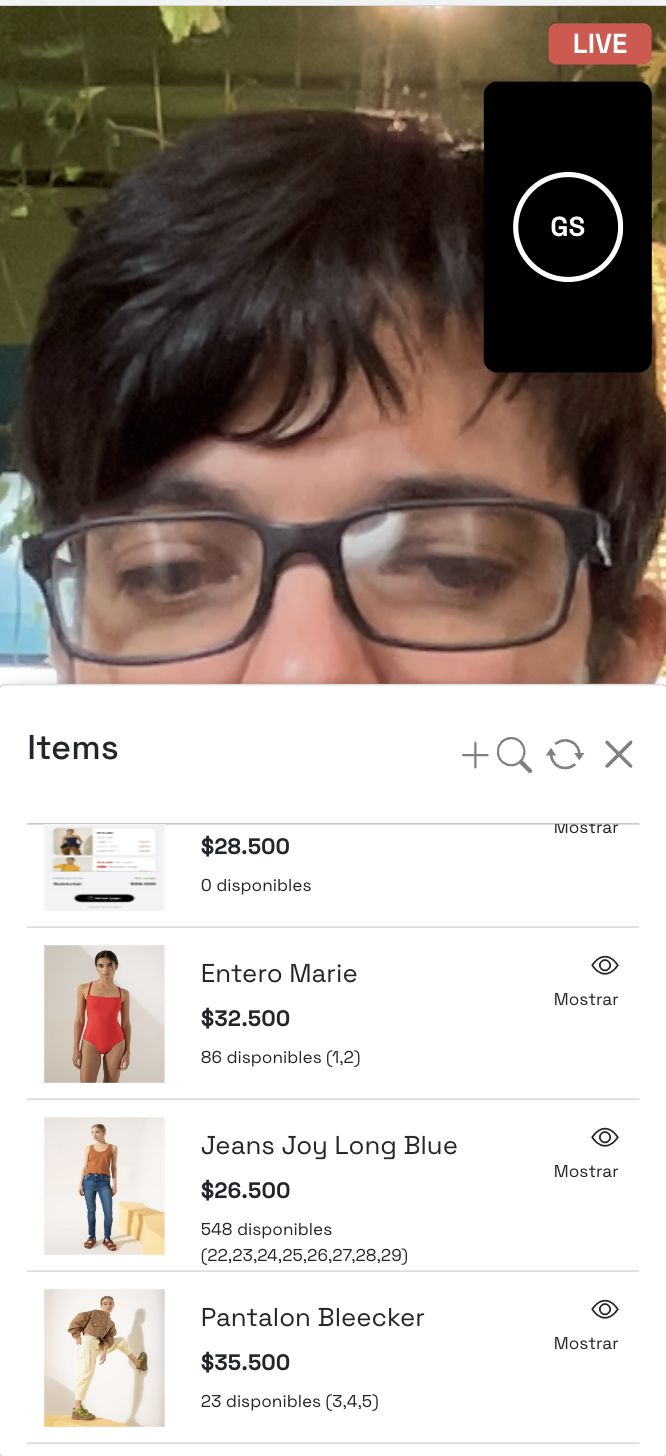
Task: Refresh the items list
Action: (x=565, y=755)
